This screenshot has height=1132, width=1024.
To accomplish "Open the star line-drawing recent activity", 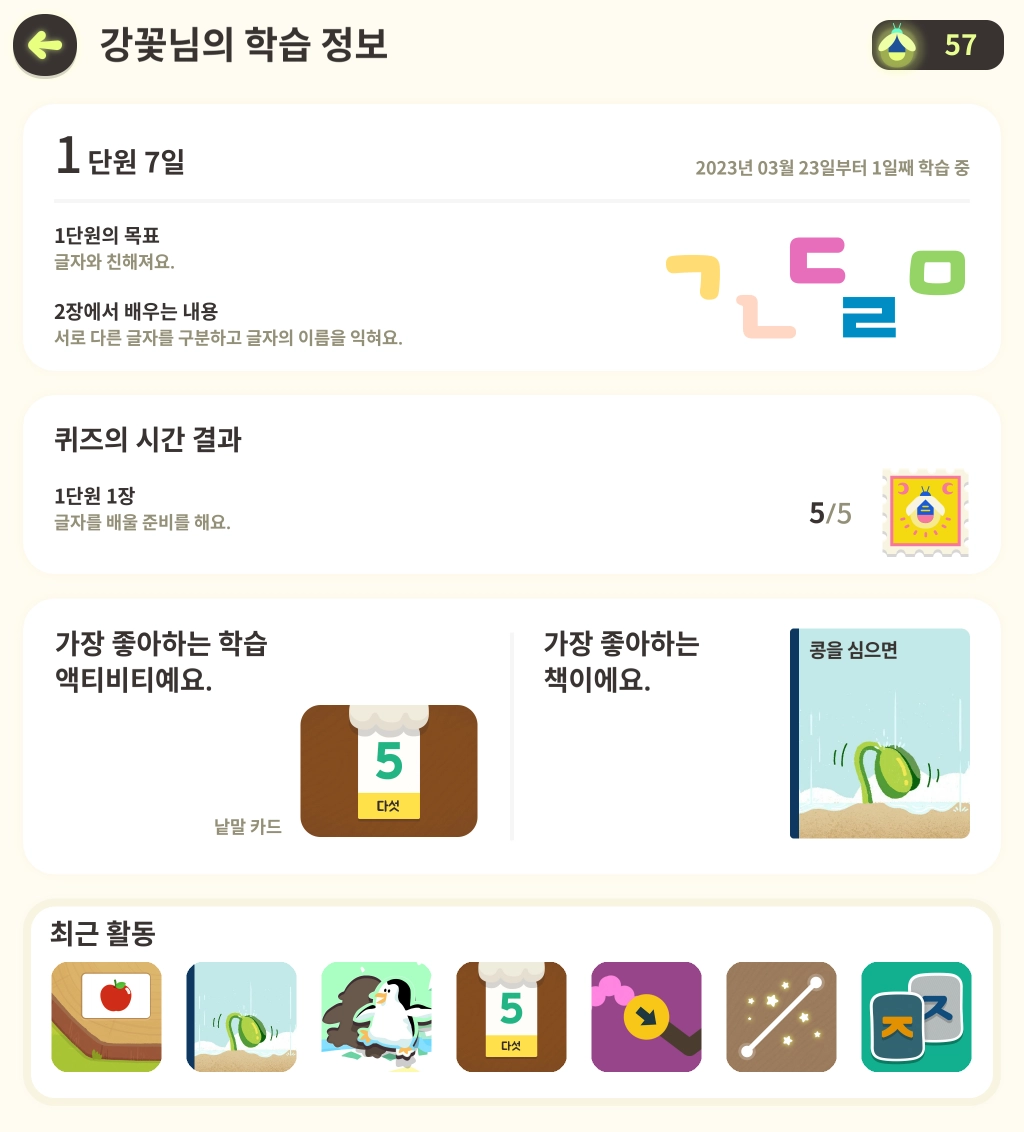I will coord(781,1017).
